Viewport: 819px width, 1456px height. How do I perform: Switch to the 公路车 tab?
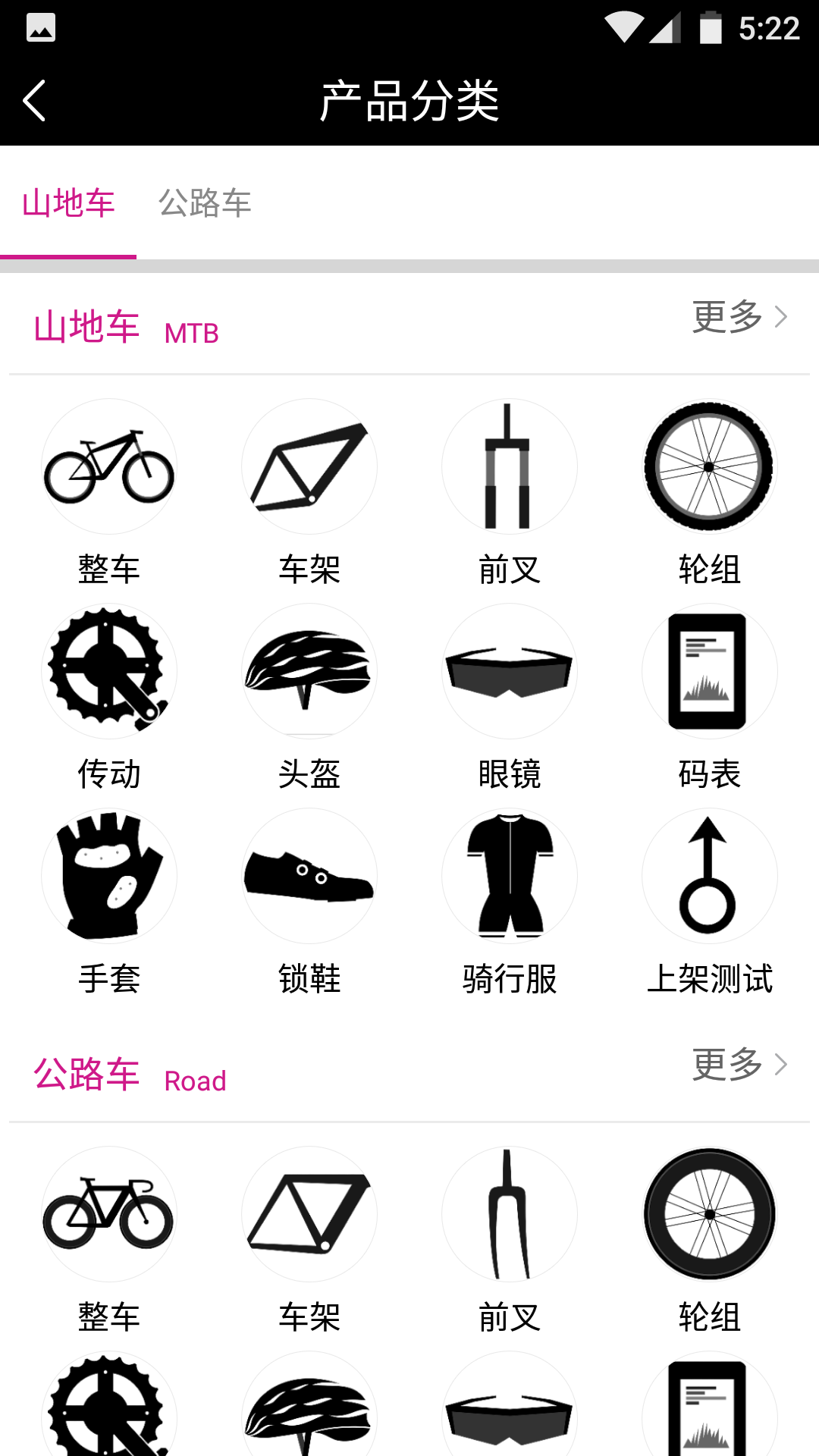(205, 203)
